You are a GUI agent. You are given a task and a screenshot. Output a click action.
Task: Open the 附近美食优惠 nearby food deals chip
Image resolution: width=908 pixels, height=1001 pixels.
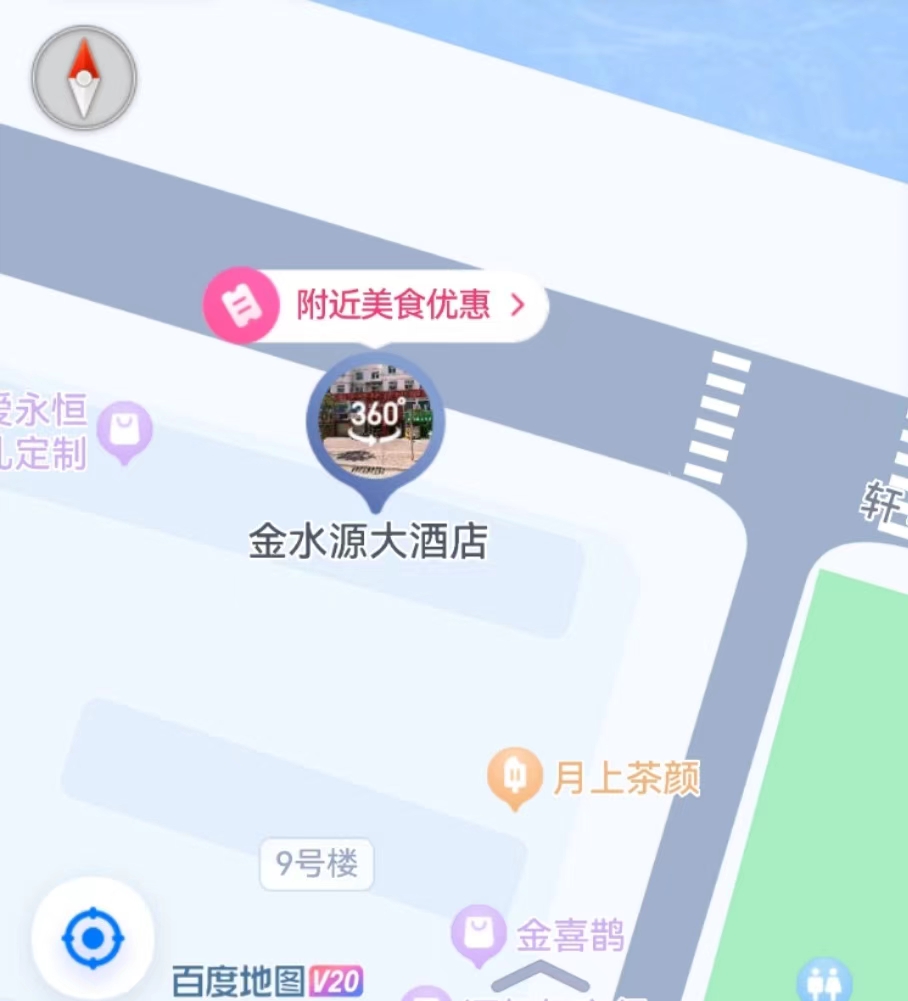coord(377,306)
